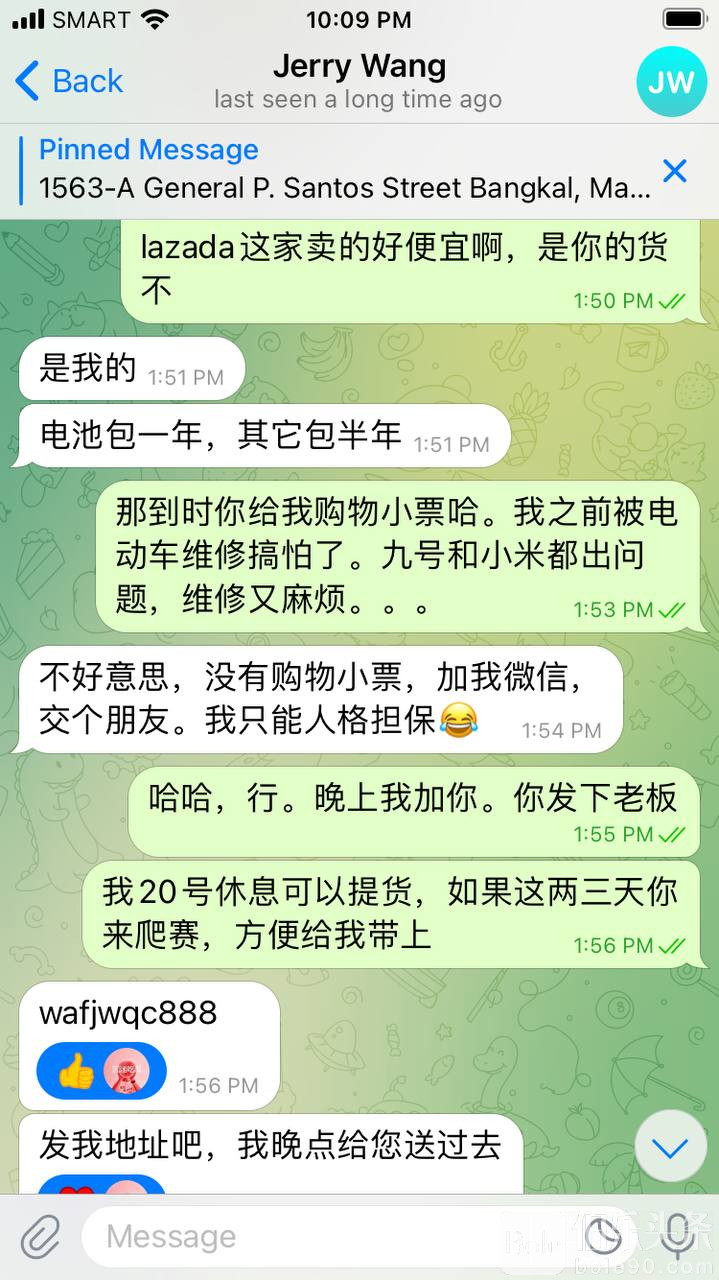Open Jerry Wang's chat info header
719x1280 pixels.
point(358,81)
